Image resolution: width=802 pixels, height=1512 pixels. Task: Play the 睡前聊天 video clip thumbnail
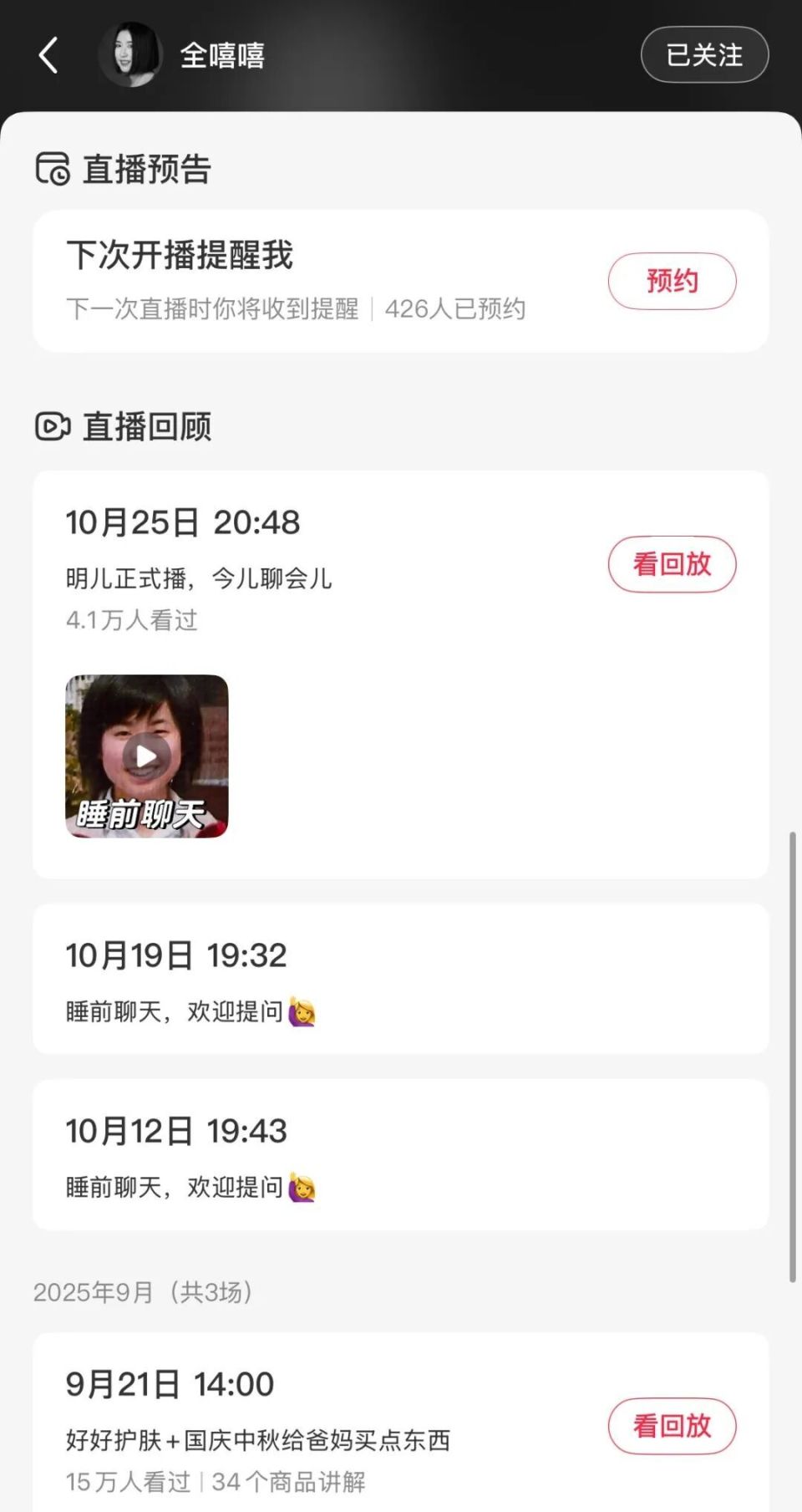point(147,756)
